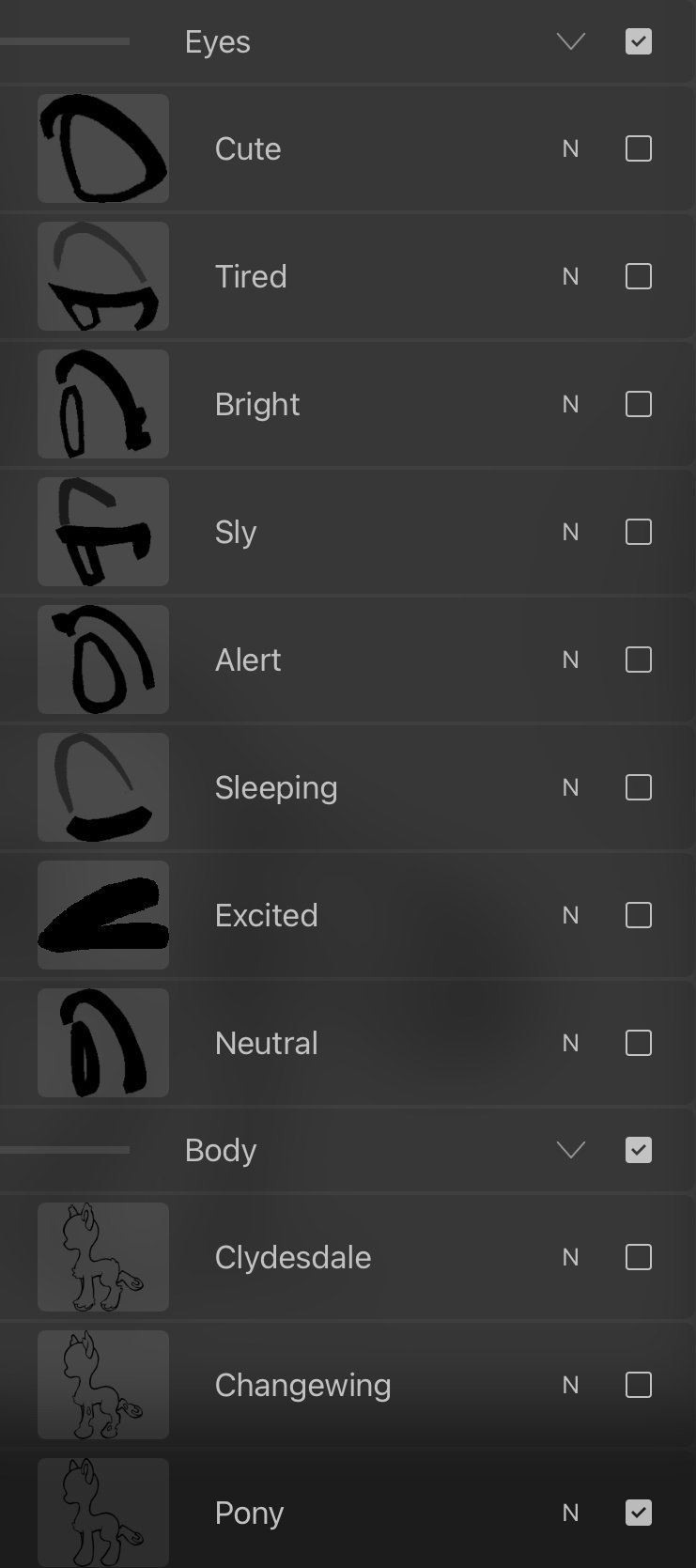The width and height of the screenshot is (696, 1568).
Task: Show the Changewing body layer
Action: 639,1385
